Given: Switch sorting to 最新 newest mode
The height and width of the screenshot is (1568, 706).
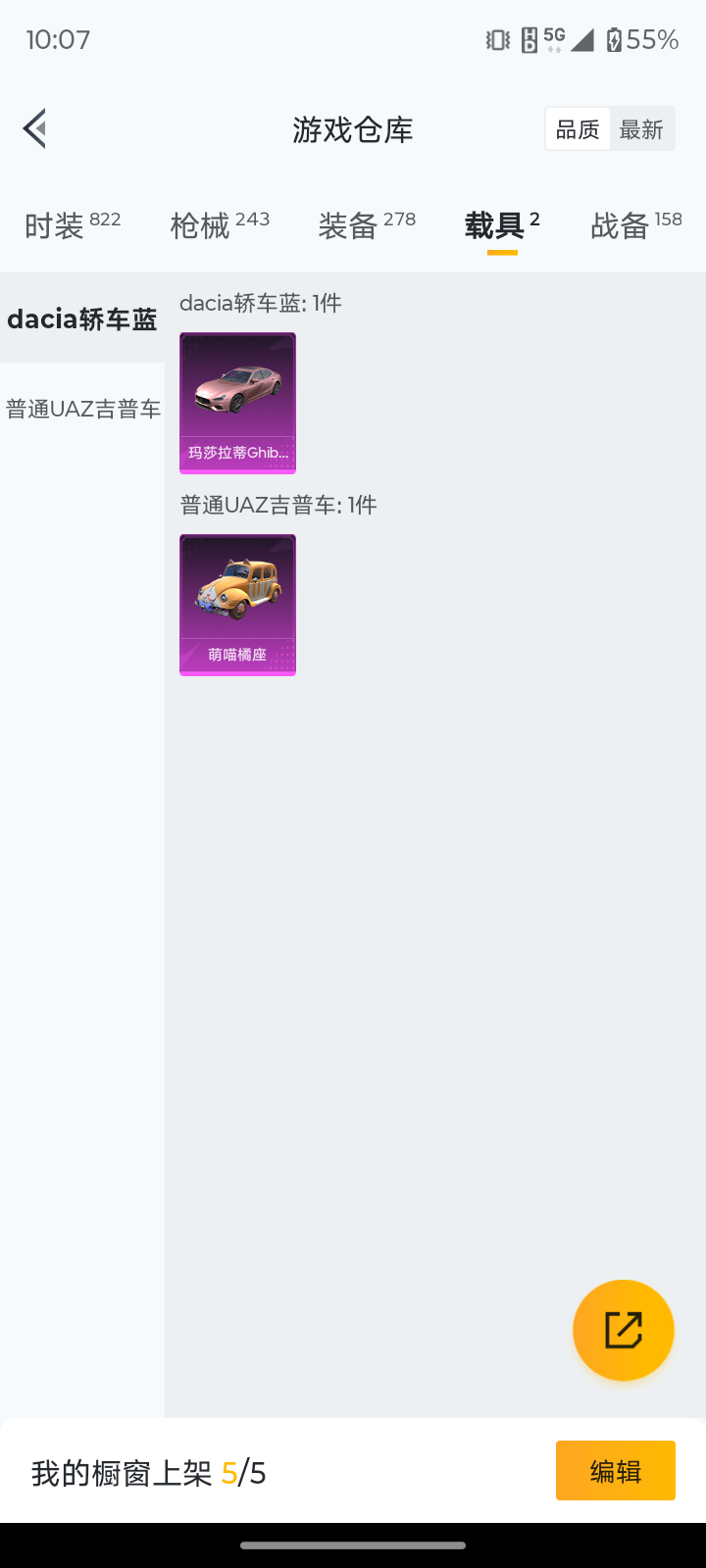Looking at the screenshot, I should [642, 128].
